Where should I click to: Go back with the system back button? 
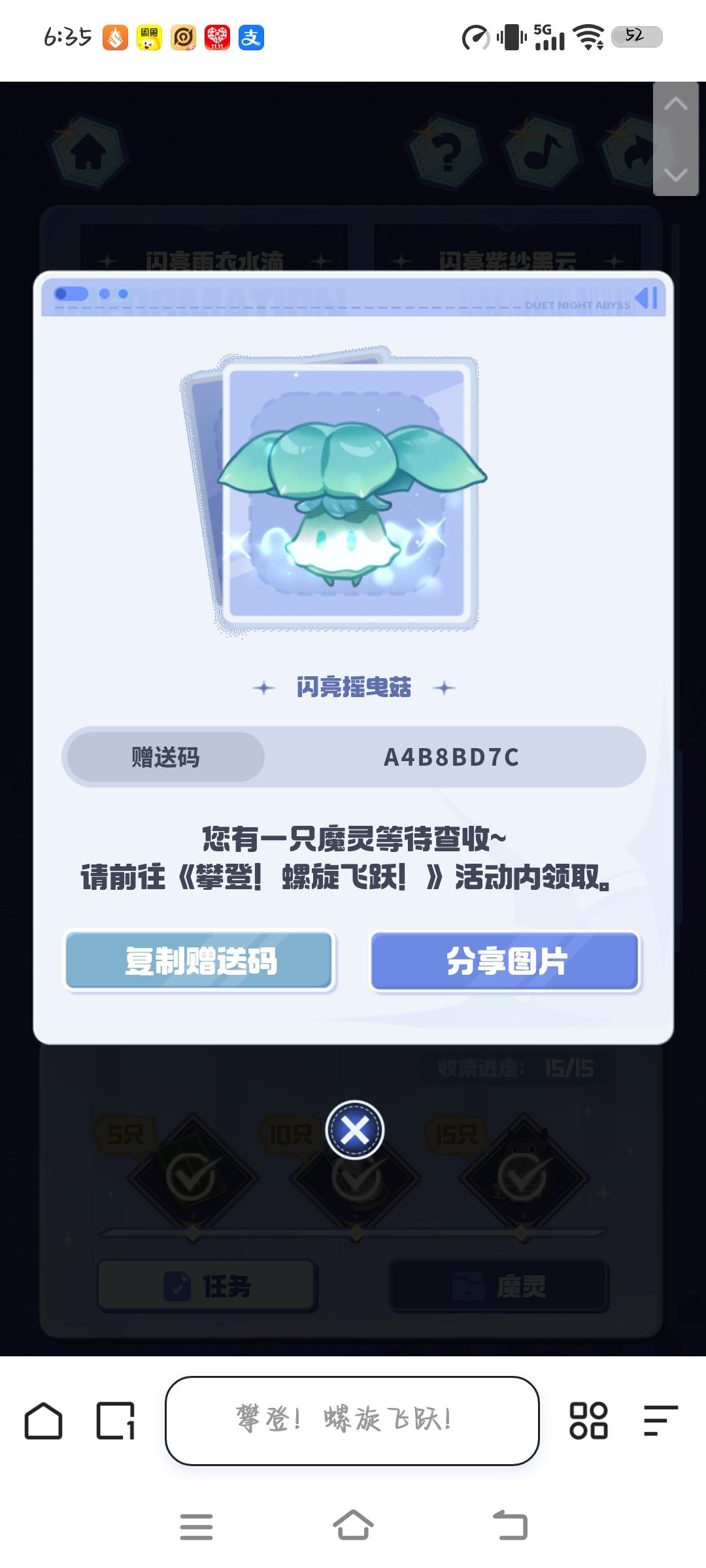(x=510, y=1526)
